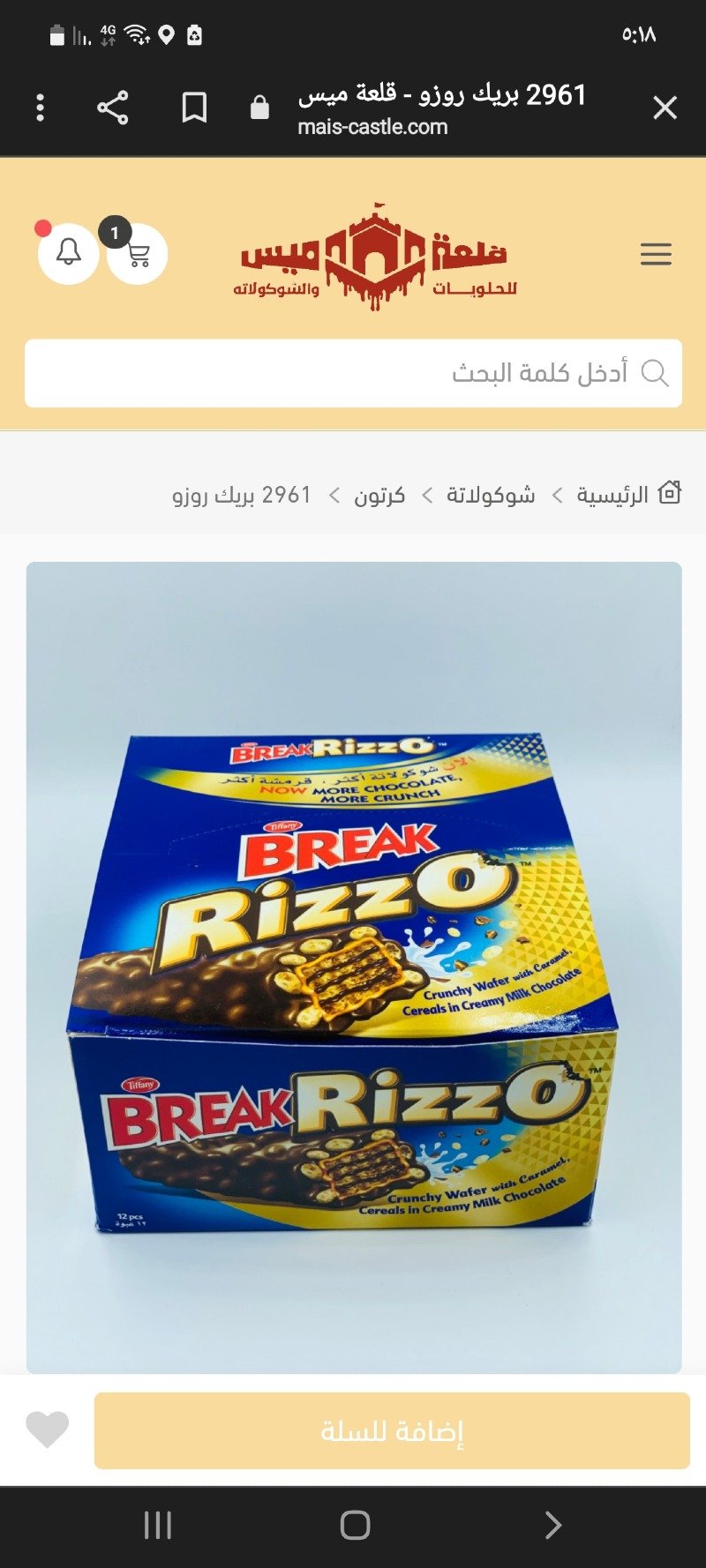The width and height of the screenshot is (706, 1568).
Task: Open the hamburger navigation menu
Action: (656, 255)
